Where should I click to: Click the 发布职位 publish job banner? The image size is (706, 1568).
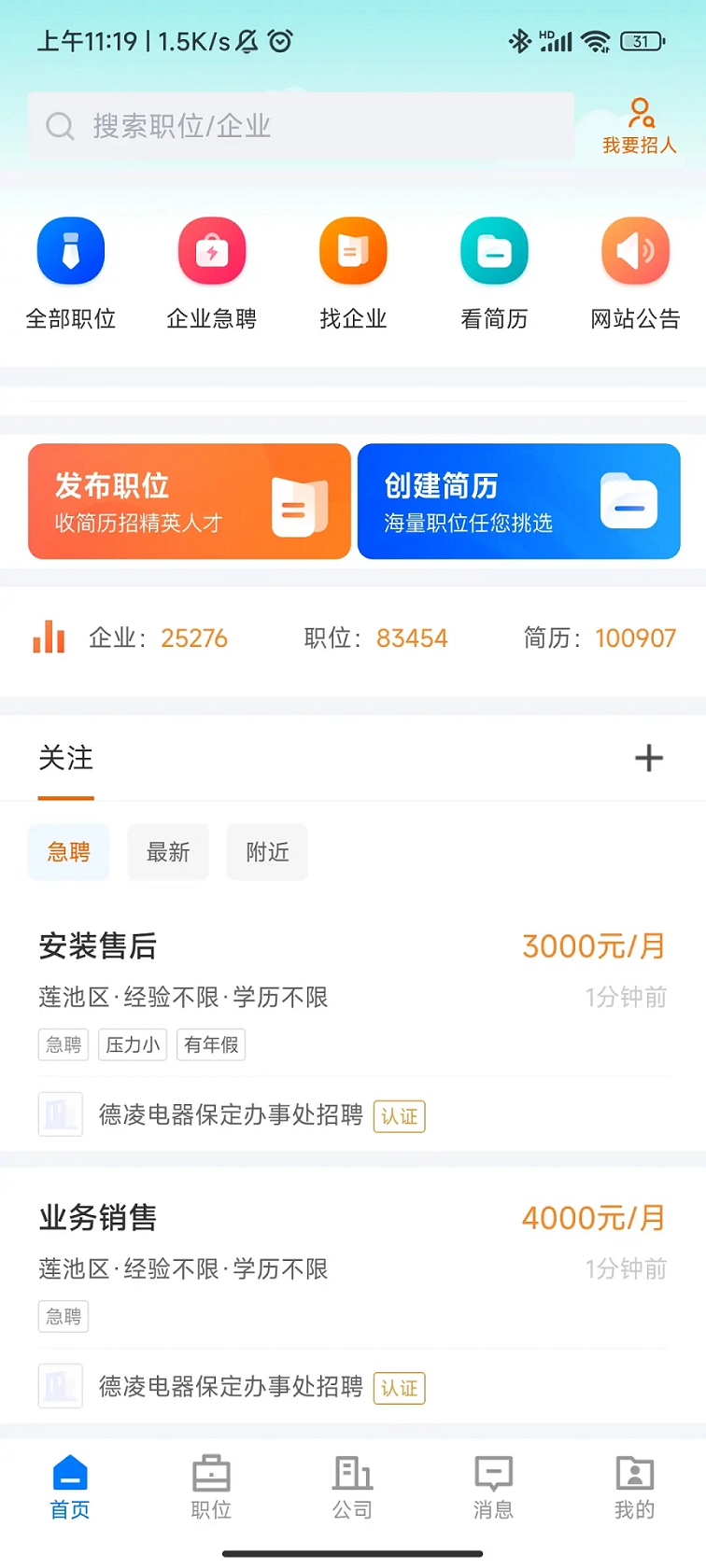(189, 501)
